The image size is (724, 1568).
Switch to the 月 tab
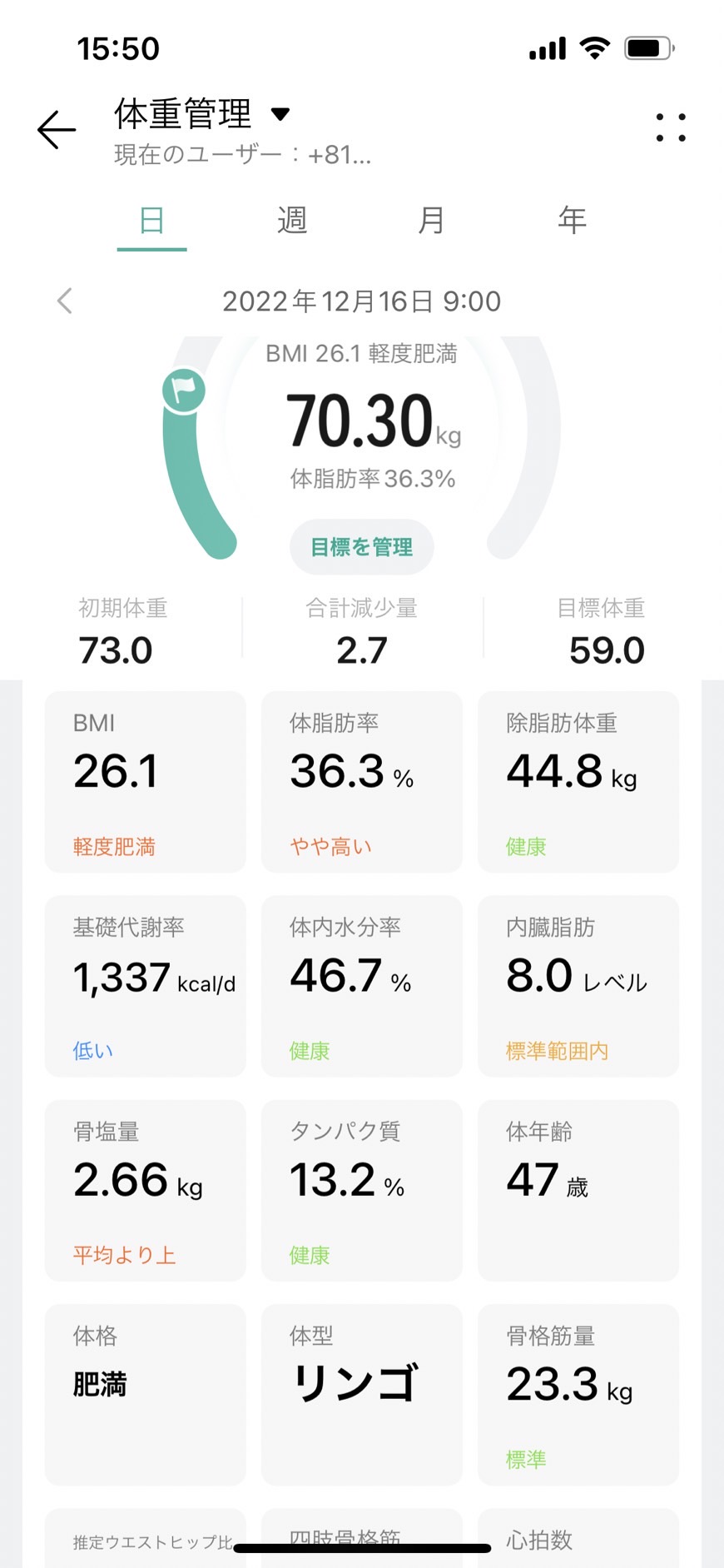coord(431,221)
